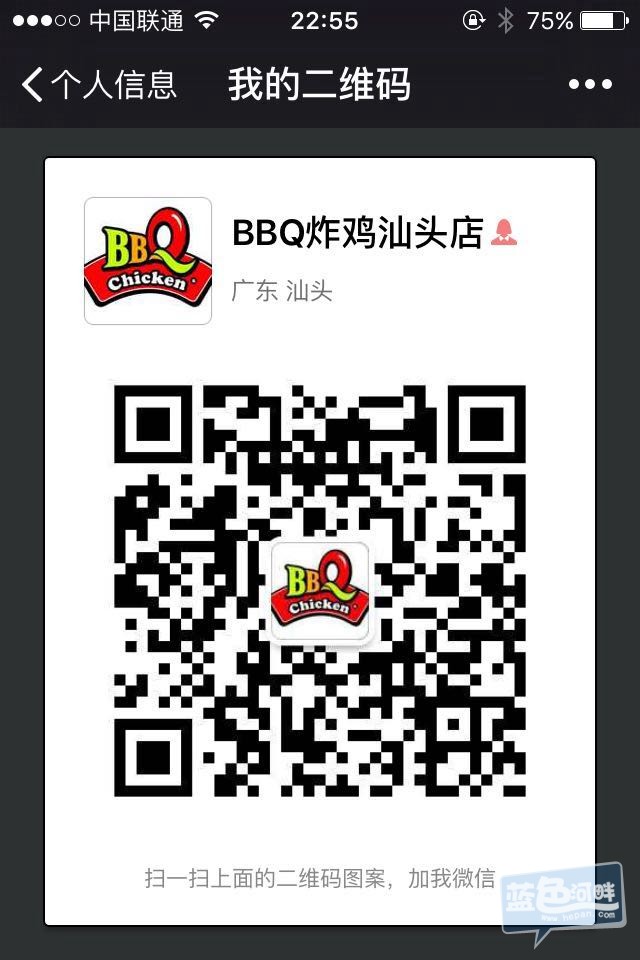Open the three-dot overflow menu
The image size is (640, 960).
590,85
